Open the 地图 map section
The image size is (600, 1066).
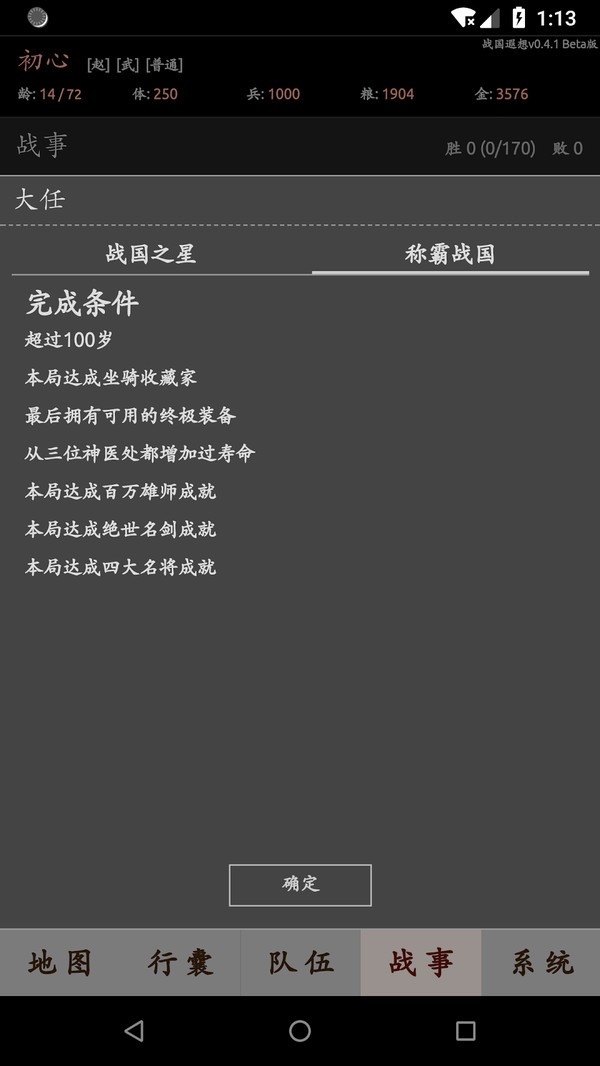tap(60, 963)
